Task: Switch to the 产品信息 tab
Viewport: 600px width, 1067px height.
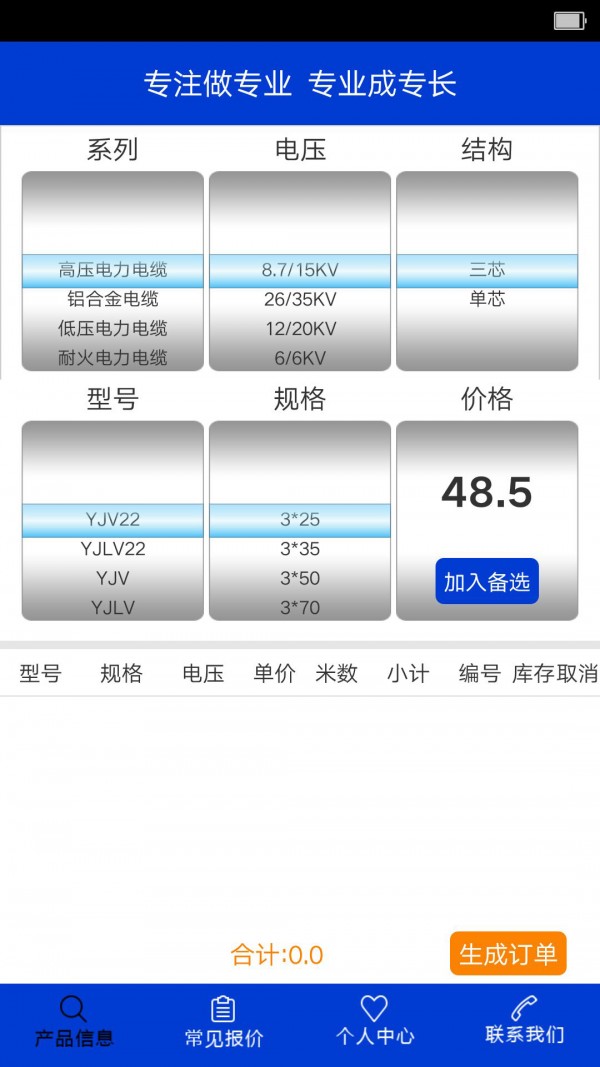Action: tap(74, 1022)
